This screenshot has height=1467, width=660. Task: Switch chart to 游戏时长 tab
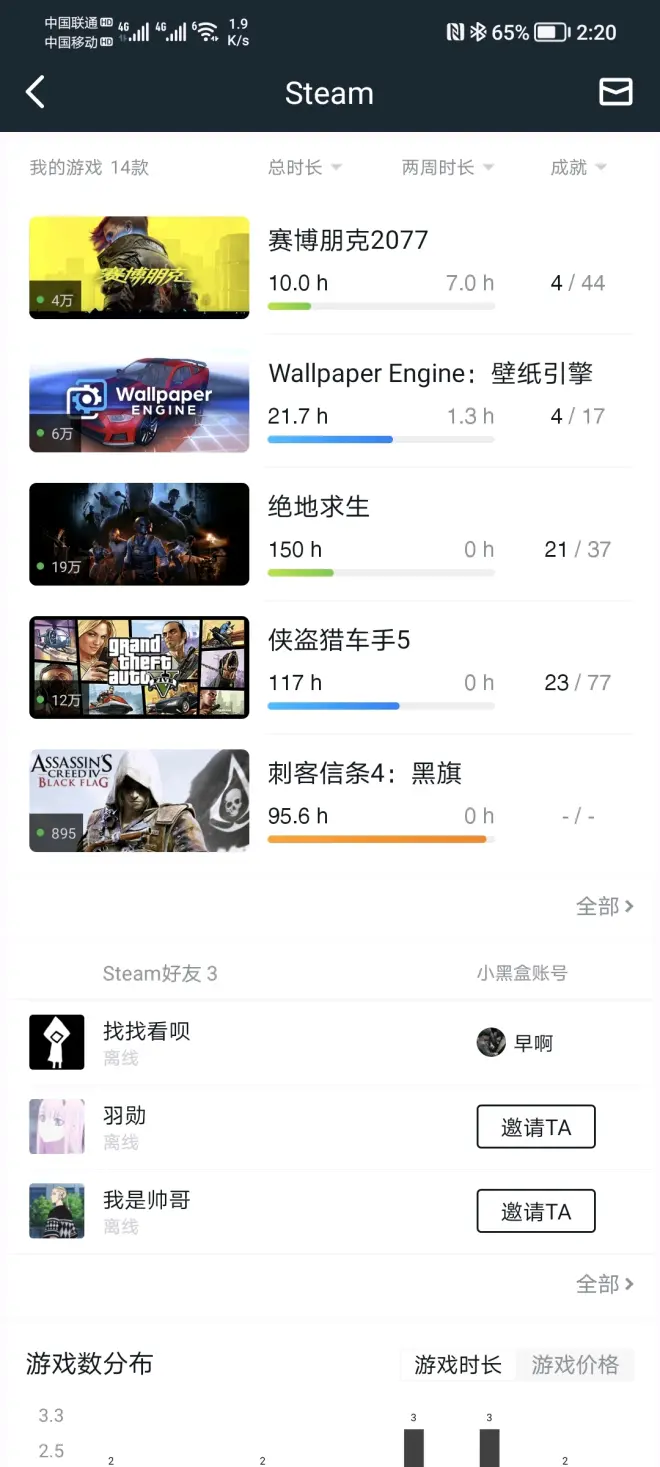click(x=458, y=1365)
